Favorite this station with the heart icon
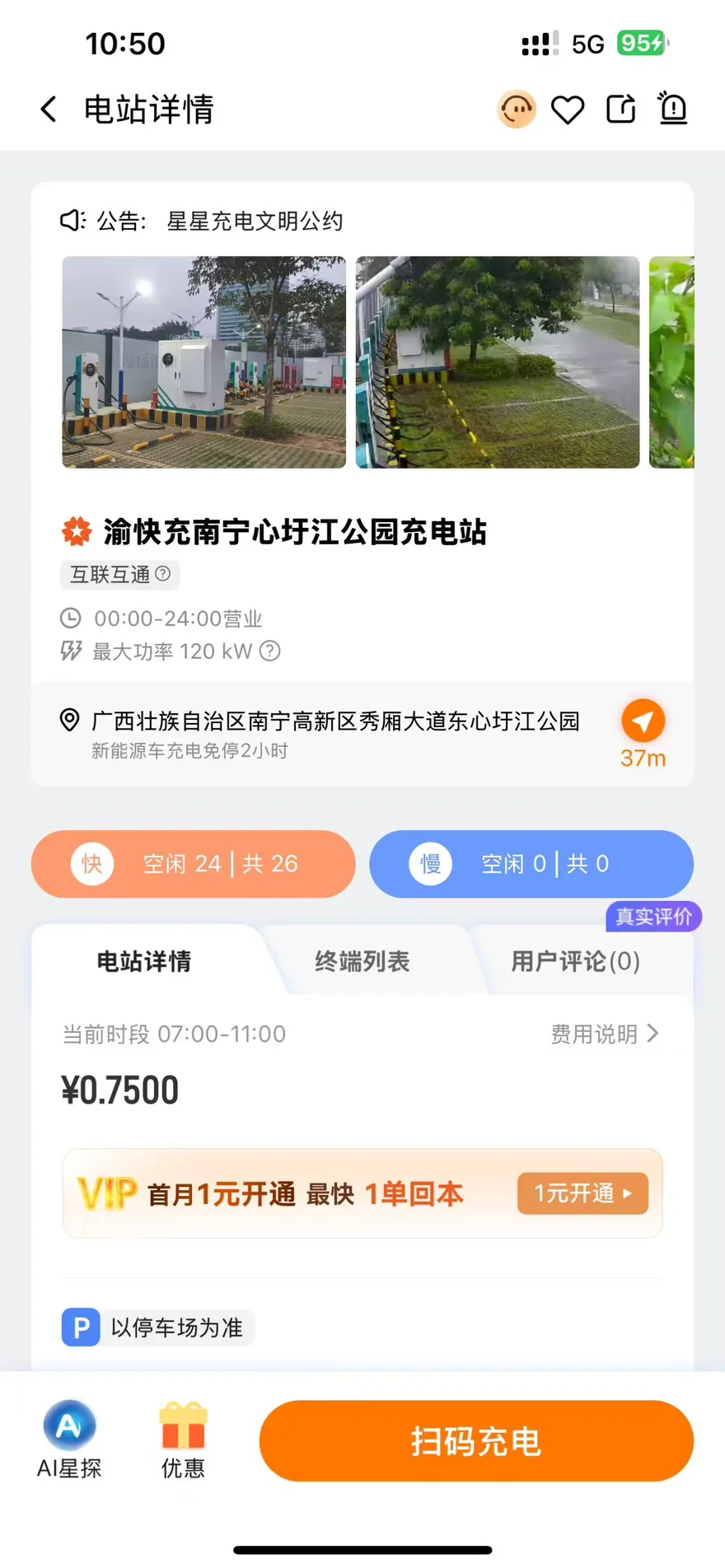This screenshot has height=1568, width=725. point(568,109)
